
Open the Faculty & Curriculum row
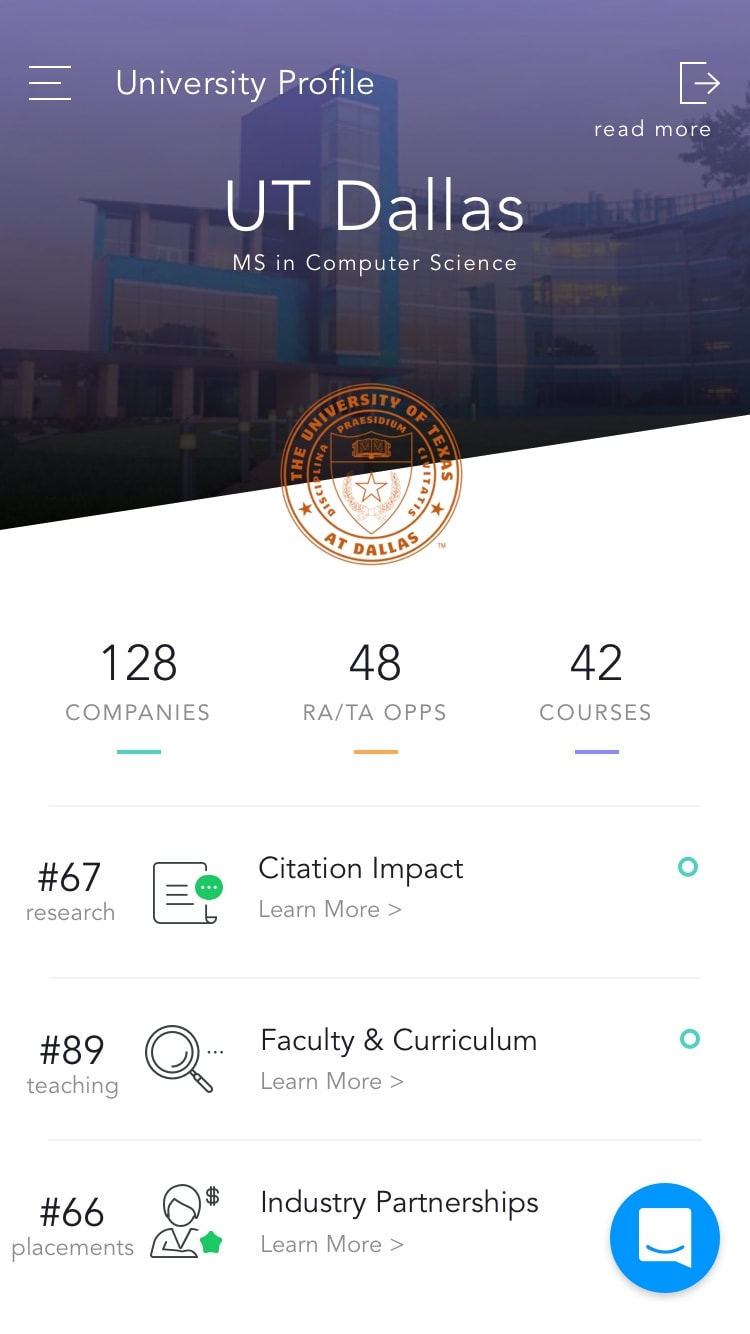point(375,1059)
